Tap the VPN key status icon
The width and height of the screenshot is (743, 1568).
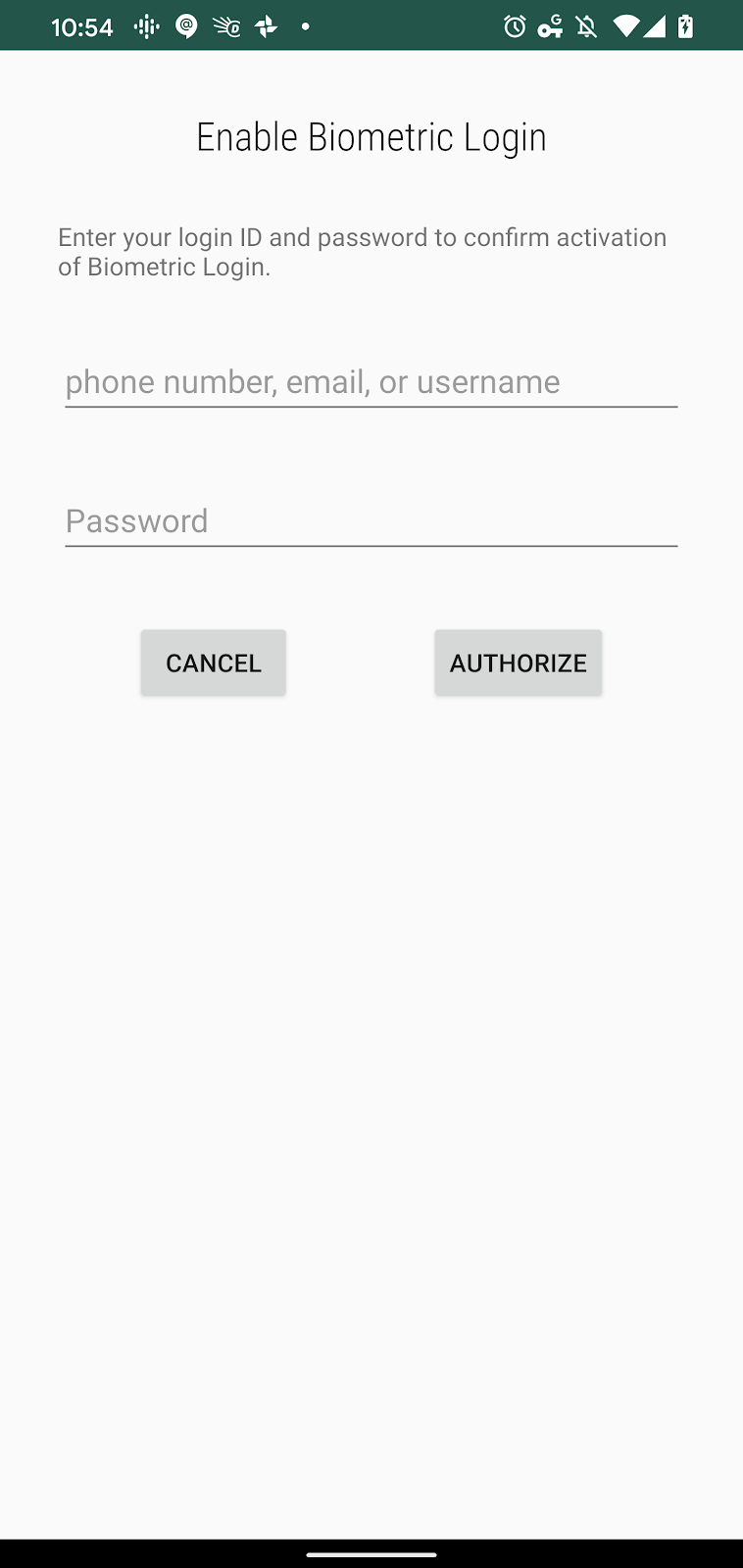point(551,26)
